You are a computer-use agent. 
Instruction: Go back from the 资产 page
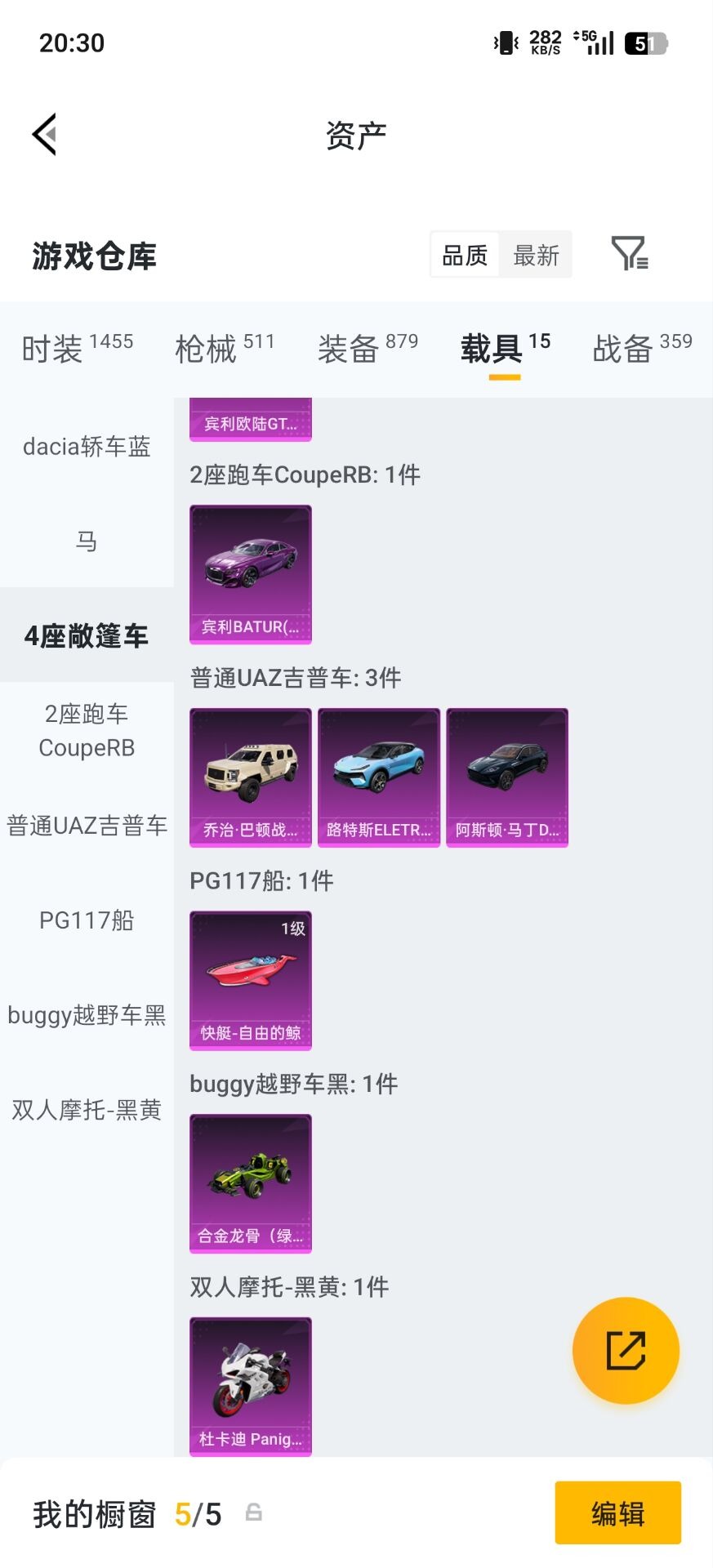click(x=45, y=134)
